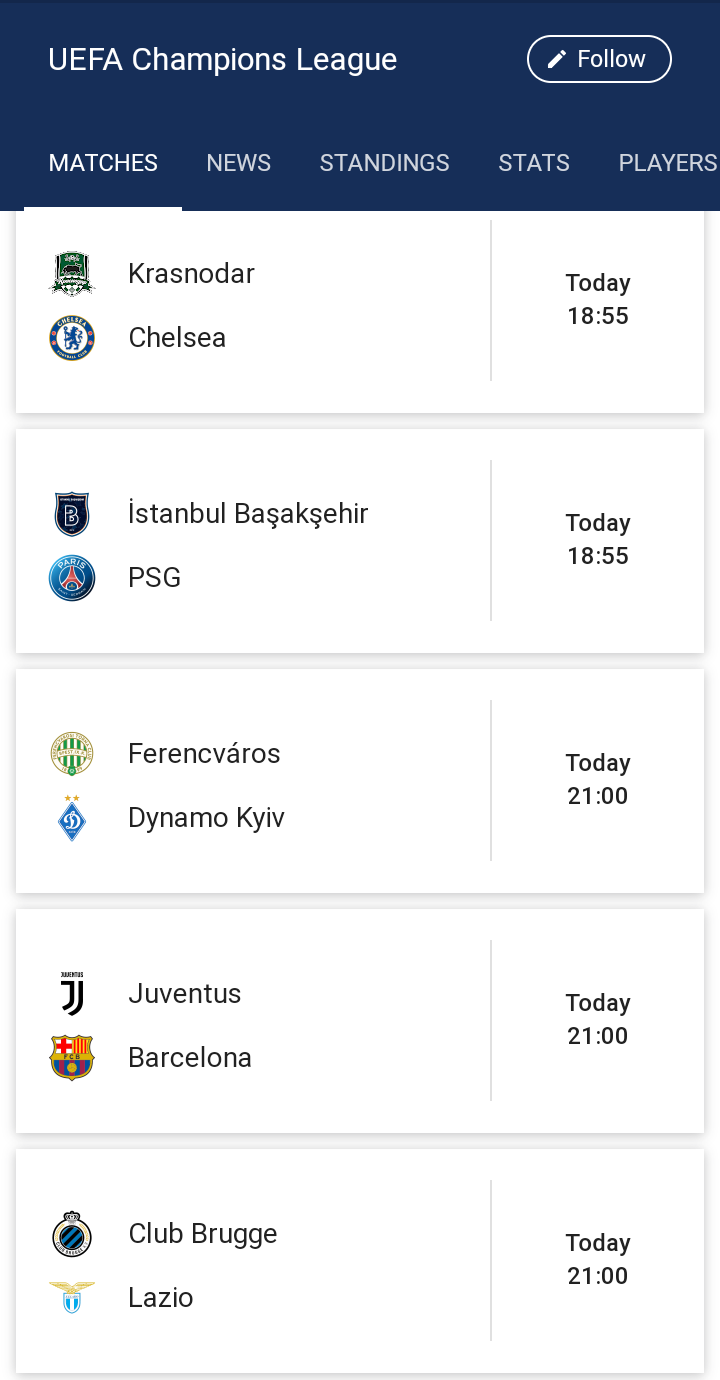Viewport: 720px width, 1380px height.
Task: Open the Krasnodar vs Chelsea match
Action: [360, 311]
